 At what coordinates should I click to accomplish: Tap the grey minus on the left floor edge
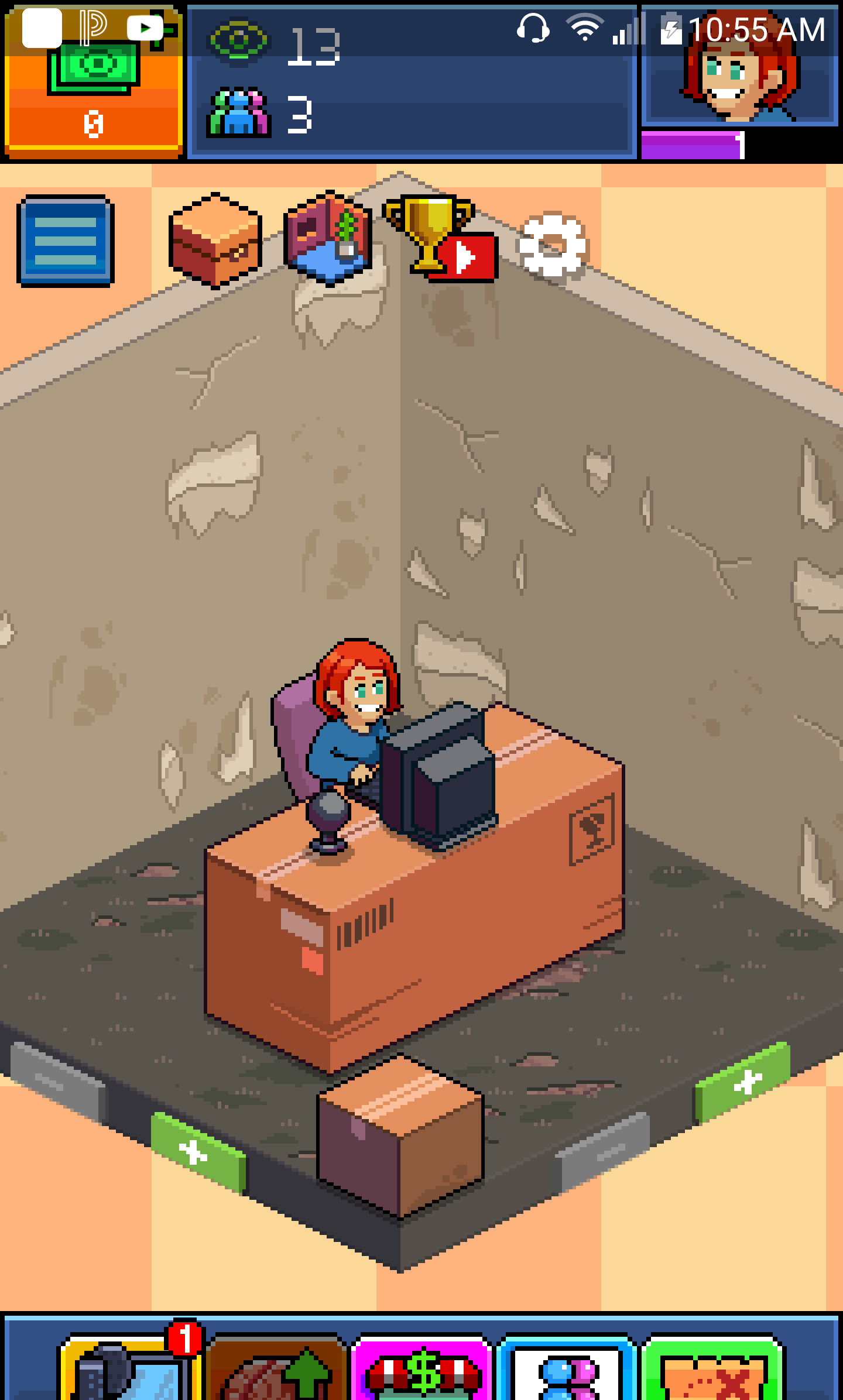(x=56, y=1082)
